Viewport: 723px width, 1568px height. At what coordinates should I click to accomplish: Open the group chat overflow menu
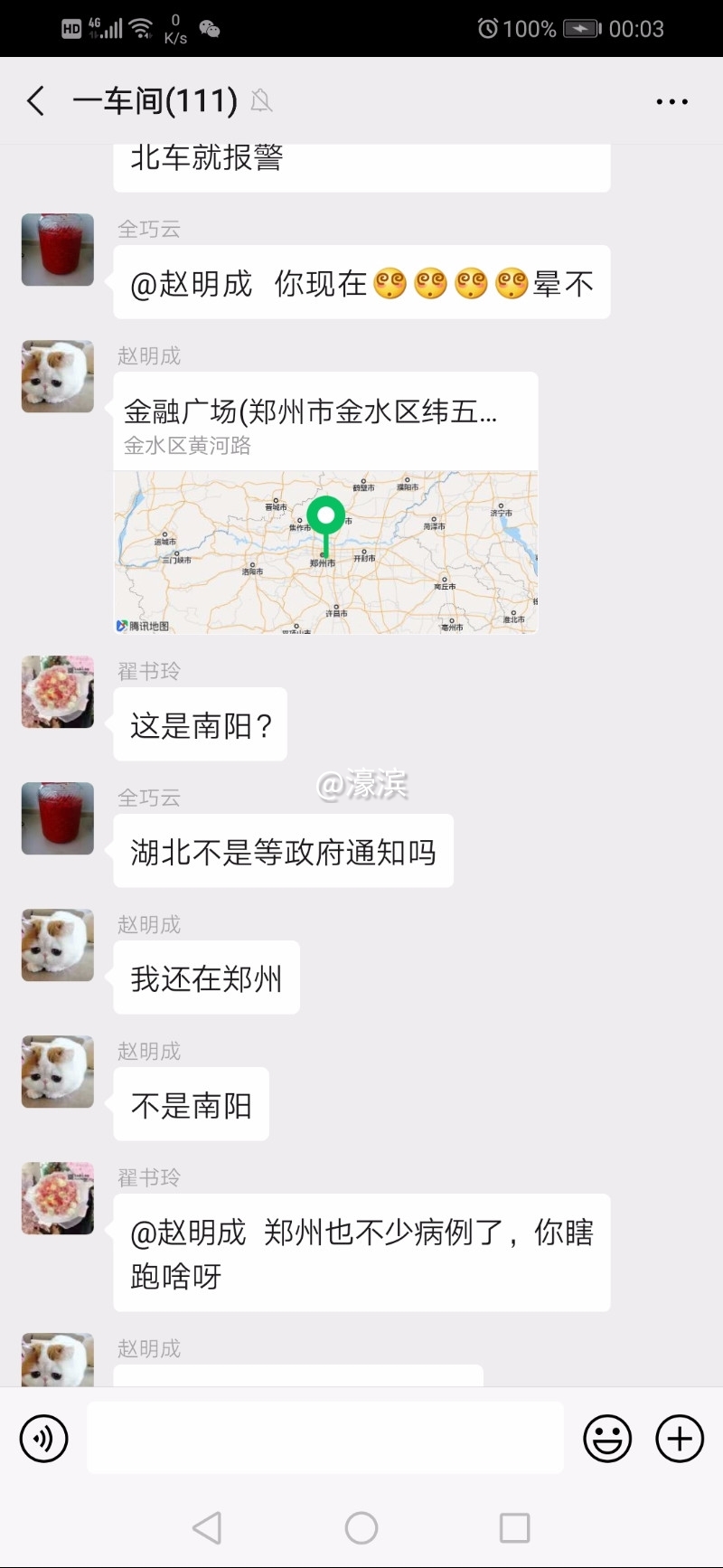pos(671,101)
